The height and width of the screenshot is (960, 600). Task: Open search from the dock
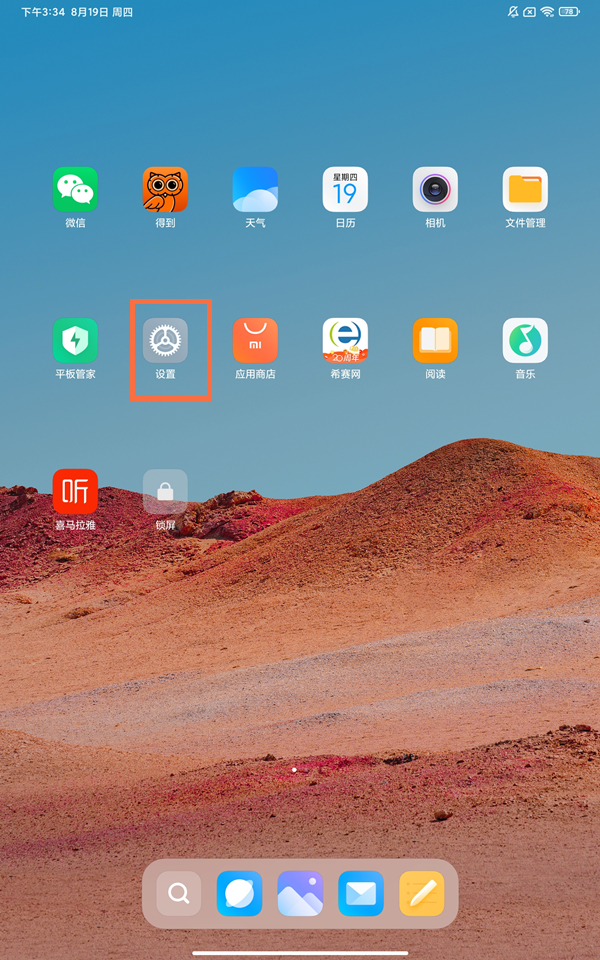tap(179, 894)
